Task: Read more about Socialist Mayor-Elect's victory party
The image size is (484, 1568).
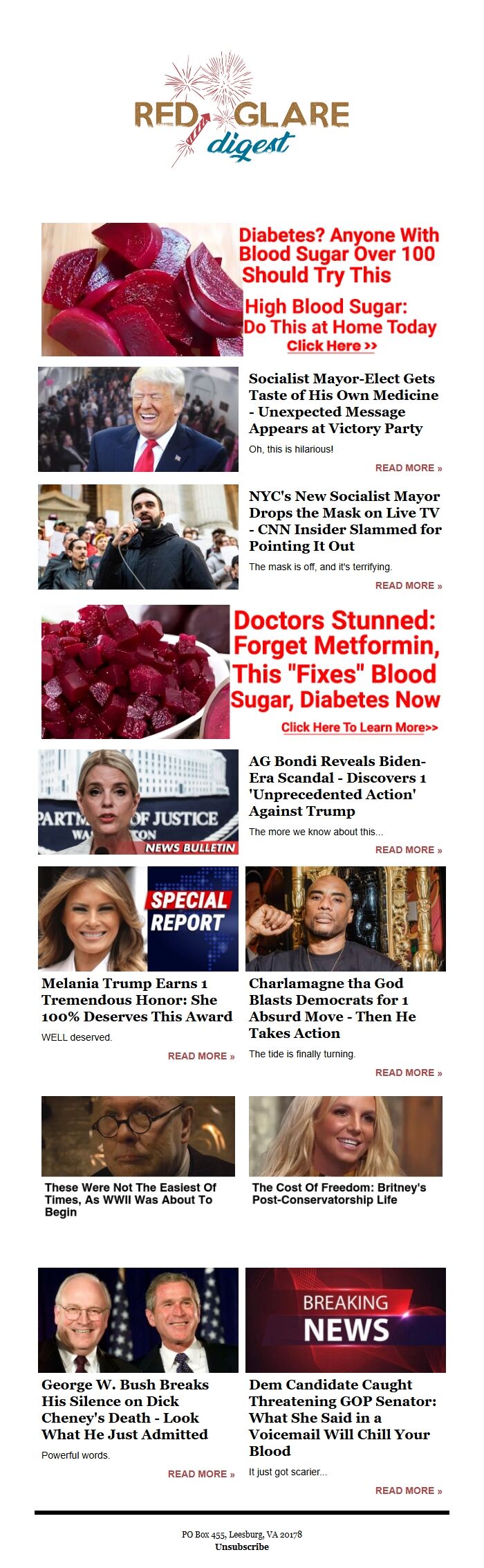Action: pos(408,468)
